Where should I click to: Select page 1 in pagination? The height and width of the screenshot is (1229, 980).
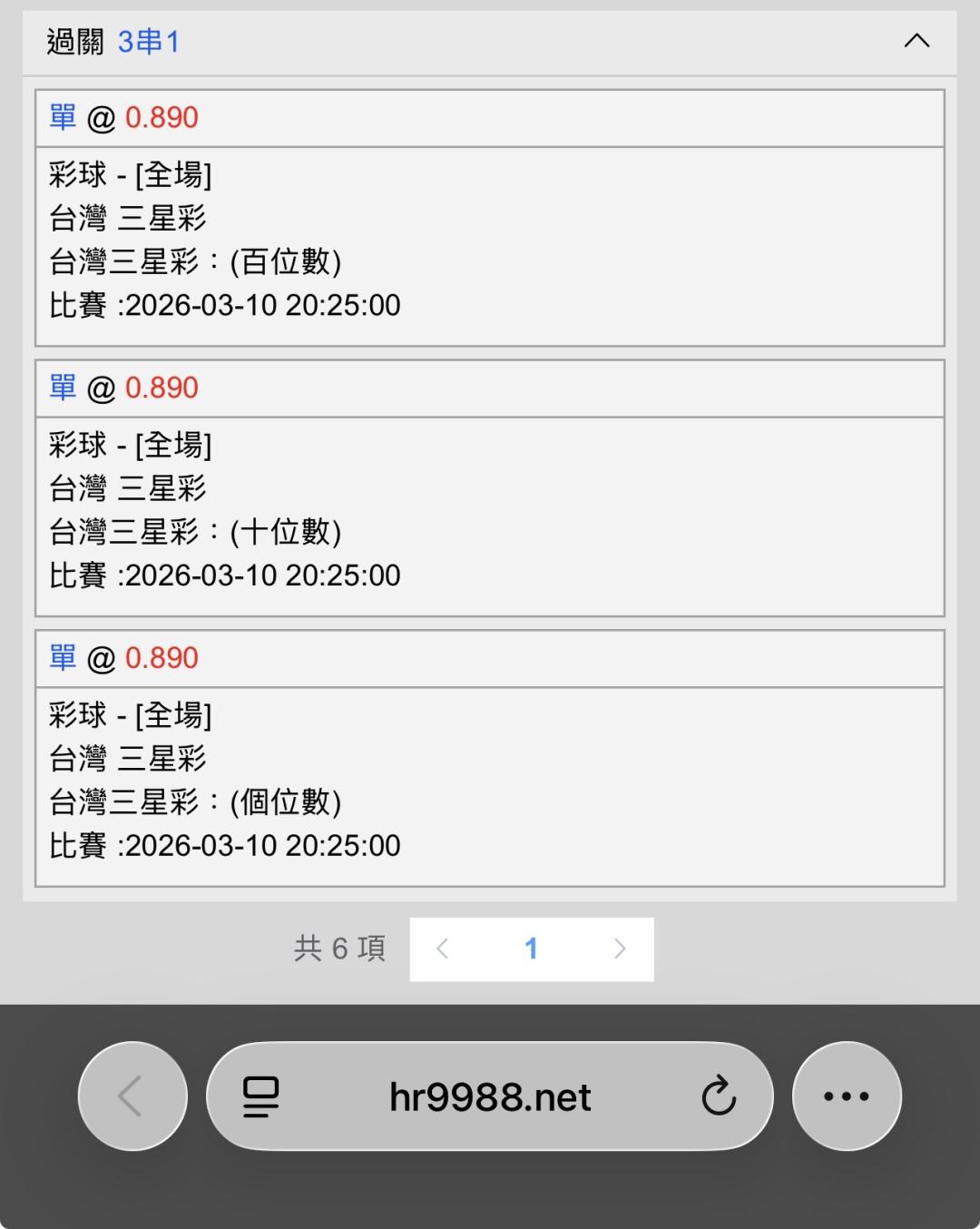pos(532,949)
